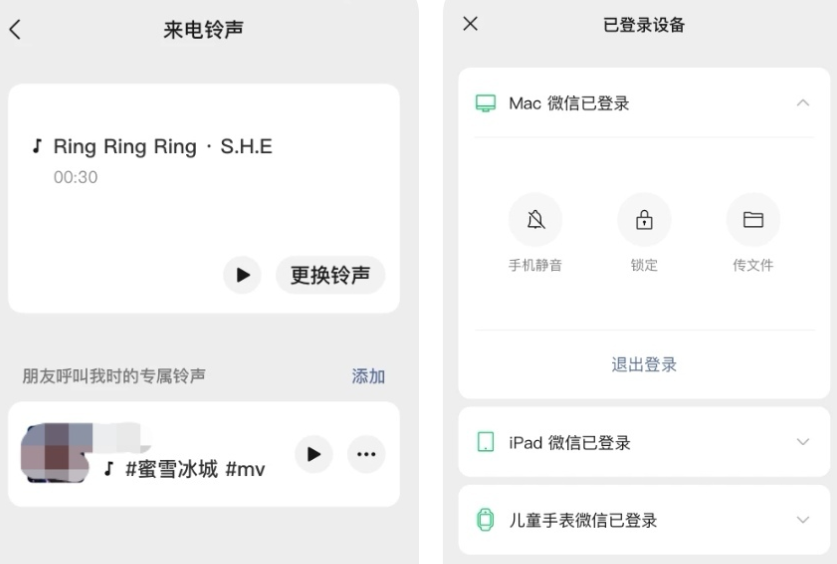Open 传文件 to transfer files
Viewport: 837px width, 564px height.
tap(753, 221)
